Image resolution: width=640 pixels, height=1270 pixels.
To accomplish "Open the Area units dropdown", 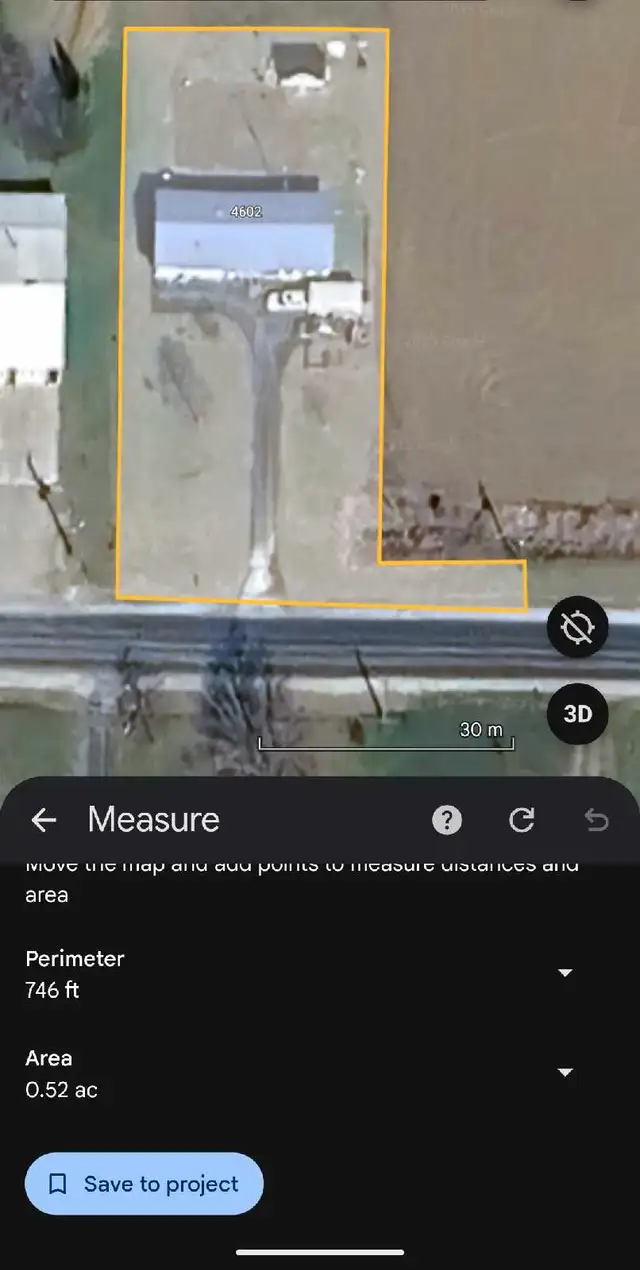I will 565,1073.
